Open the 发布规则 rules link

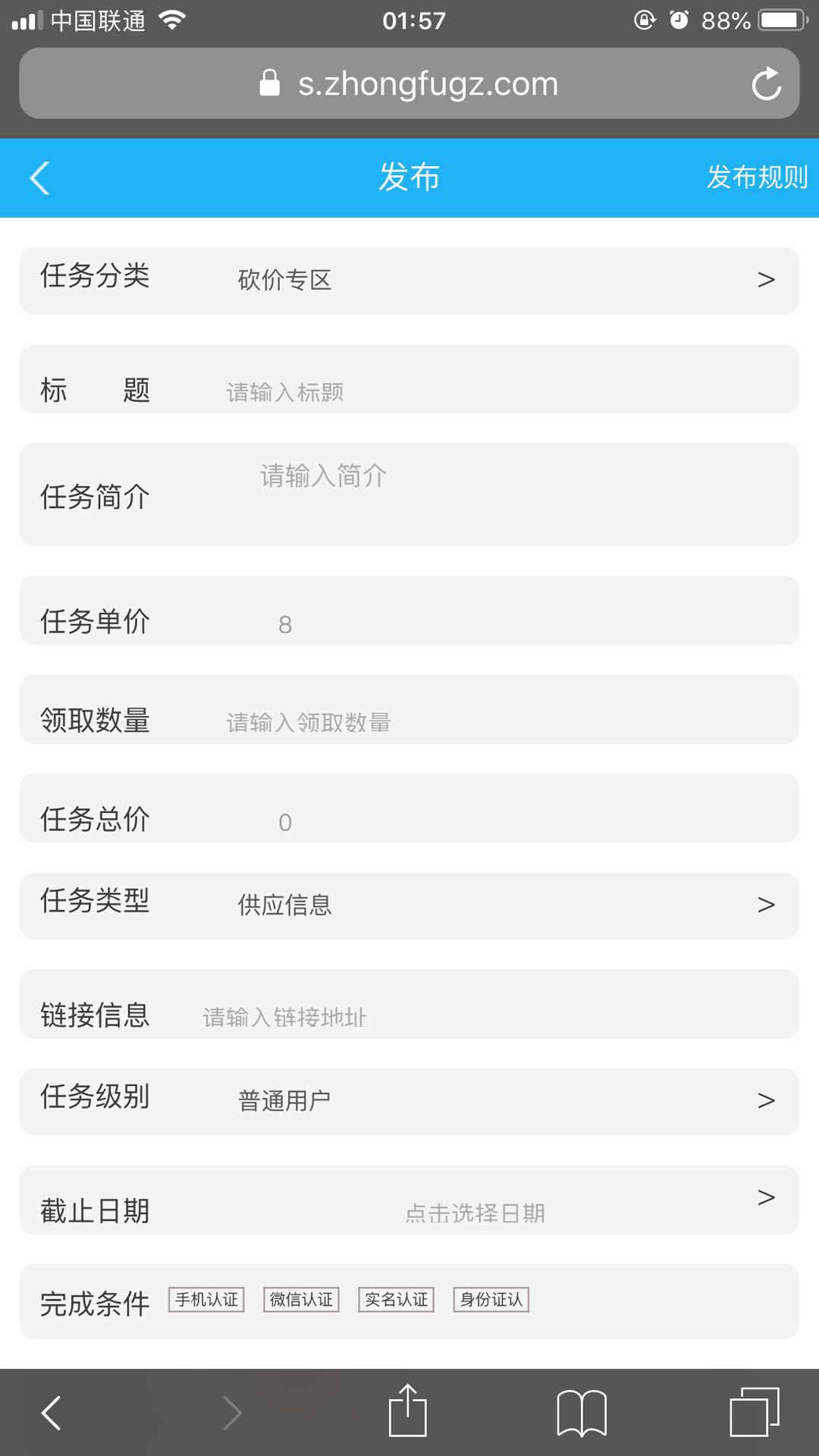coord(756,177)
